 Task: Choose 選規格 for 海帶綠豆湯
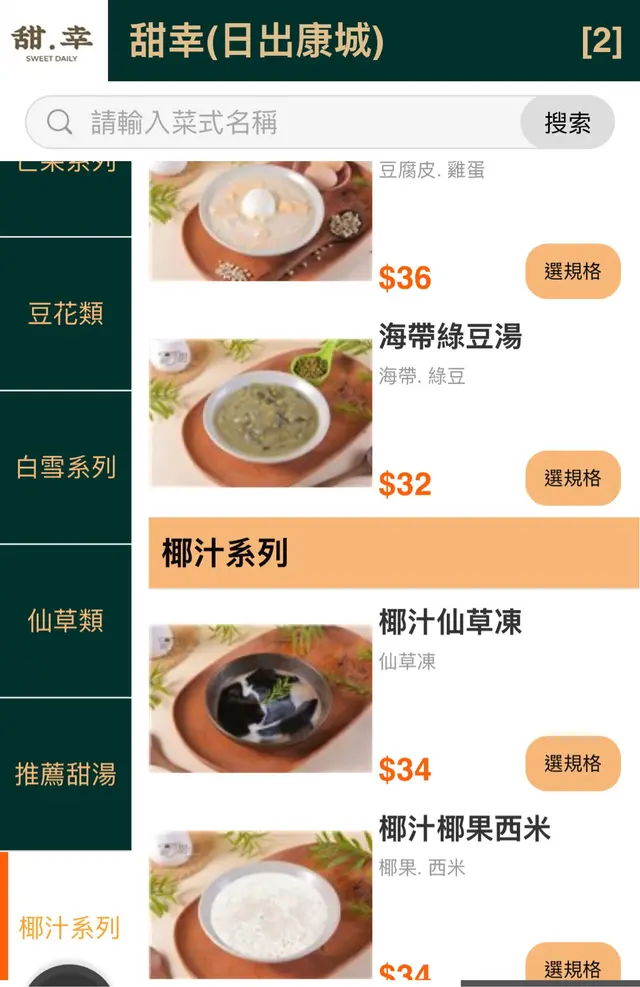click(x=573, y=478)
